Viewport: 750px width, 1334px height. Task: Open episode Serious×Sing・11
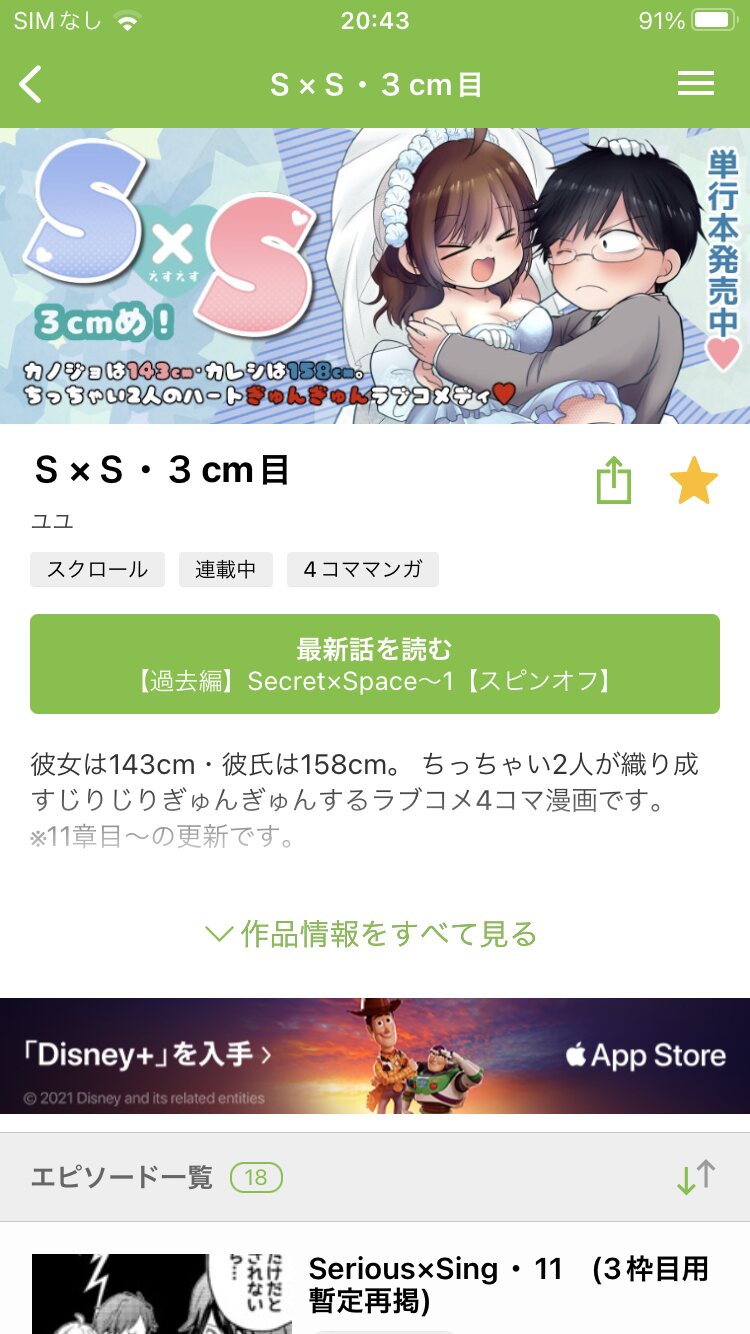[x=375, y=1290]
